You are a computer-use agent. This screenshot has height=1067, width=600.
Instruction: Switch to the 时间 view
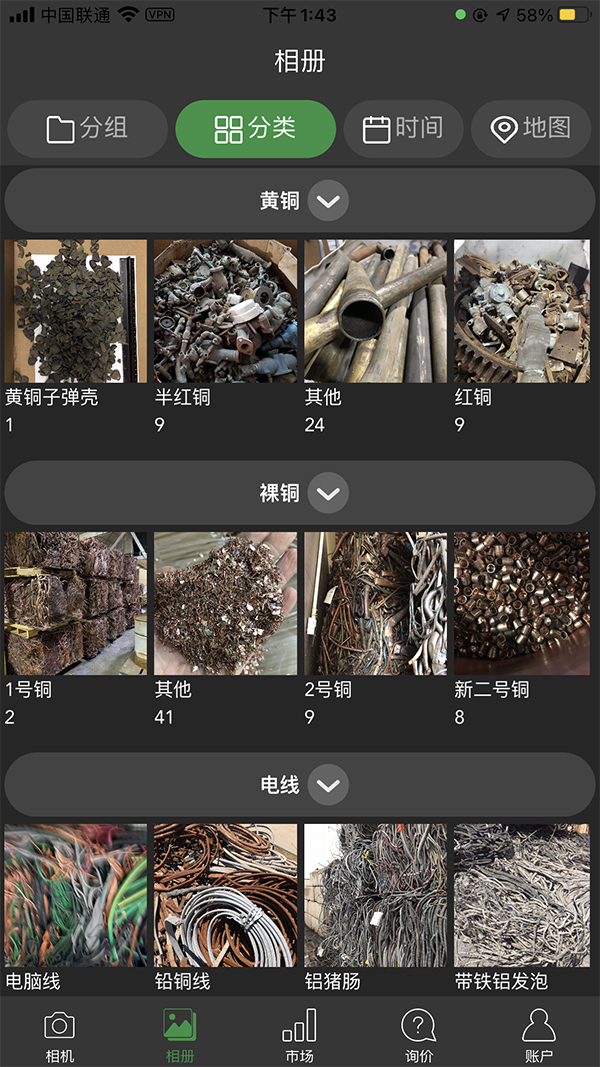click(x=403, y=129)
